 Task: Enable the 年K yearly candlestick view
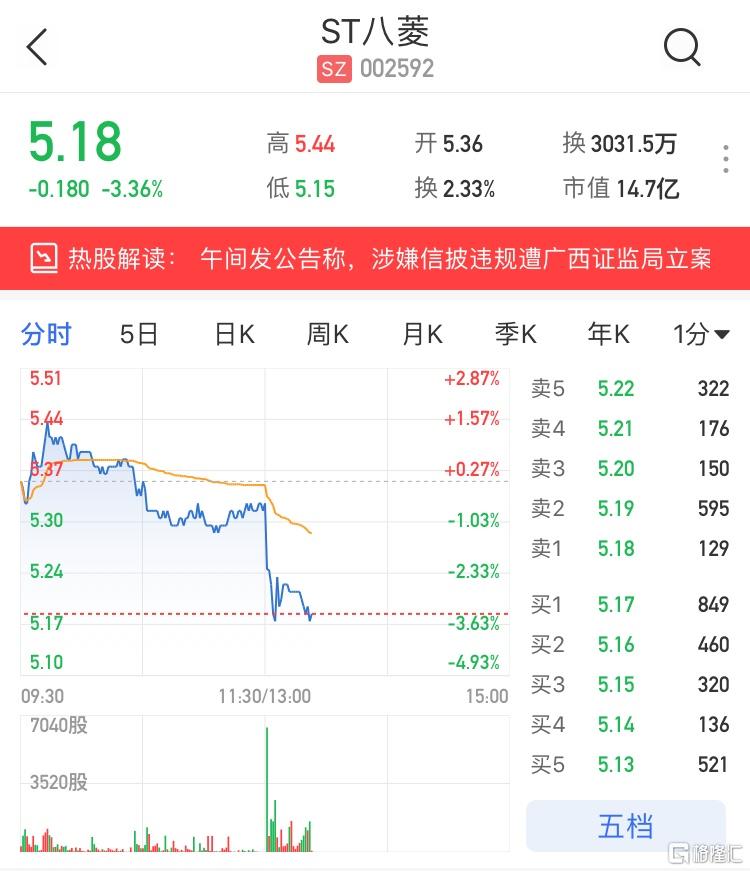point(608,335)
